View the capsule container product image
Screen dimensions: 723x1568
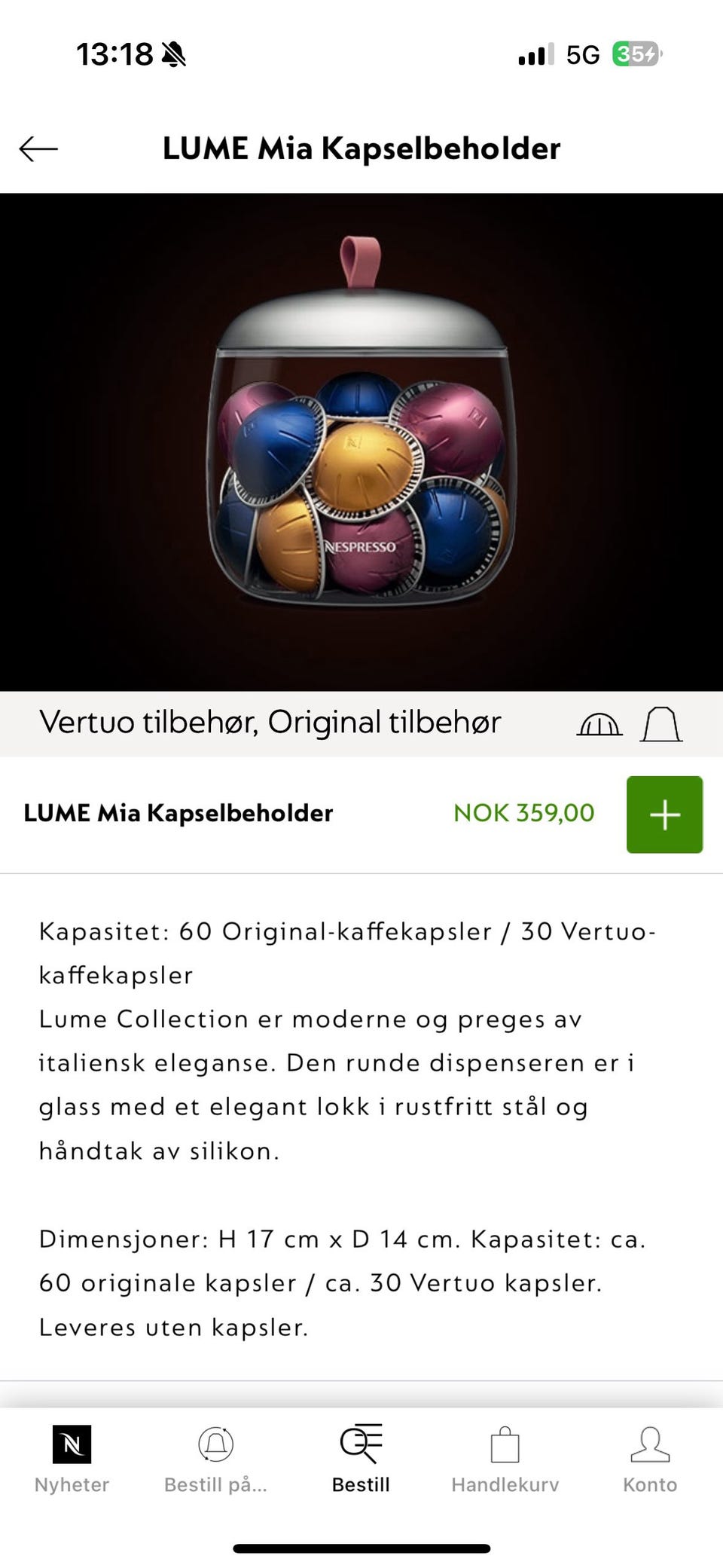tap(361, 439)
